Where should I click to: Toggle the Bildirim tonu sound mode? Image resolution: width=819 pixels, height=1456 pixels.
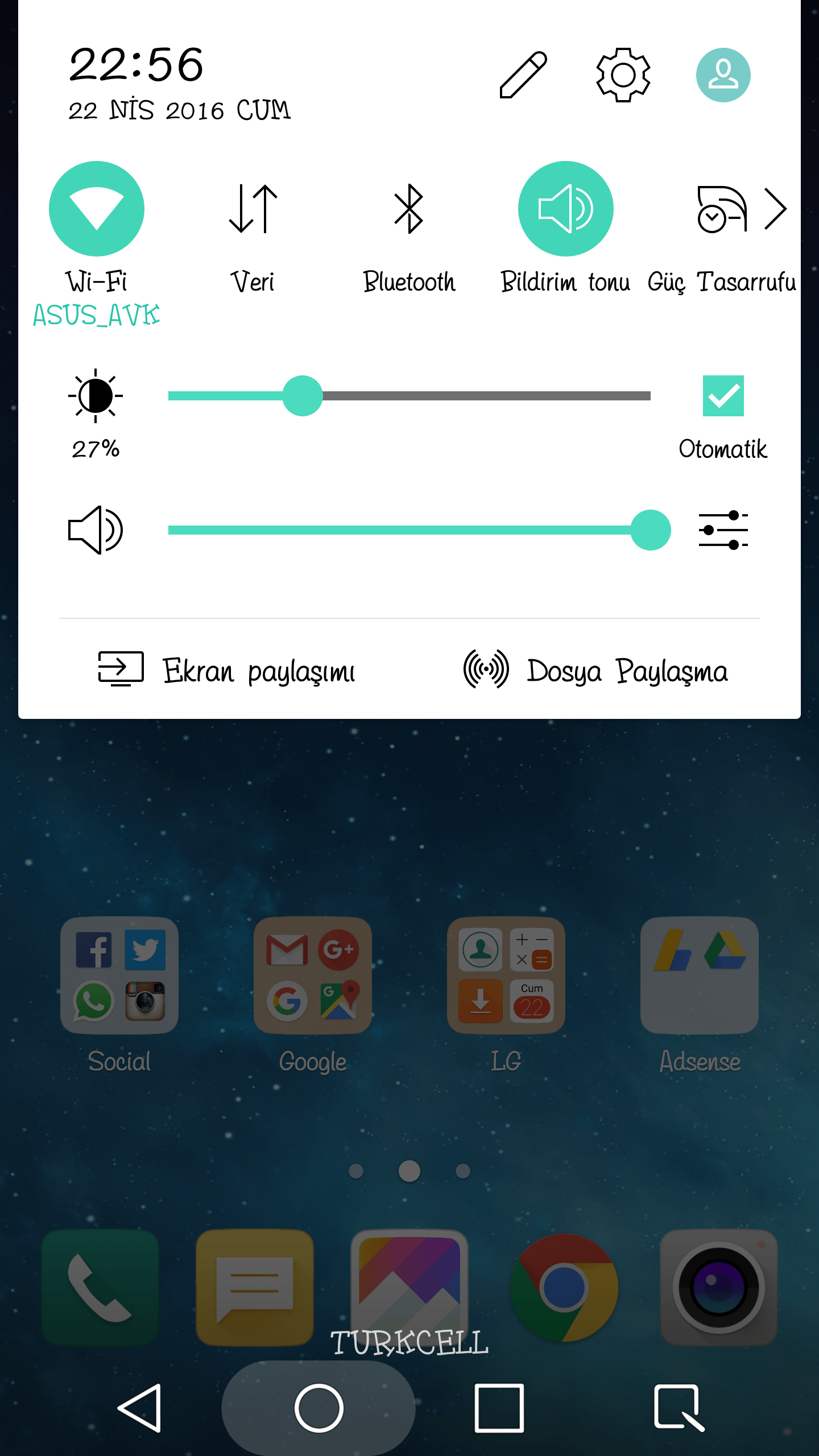pos(565,209)
